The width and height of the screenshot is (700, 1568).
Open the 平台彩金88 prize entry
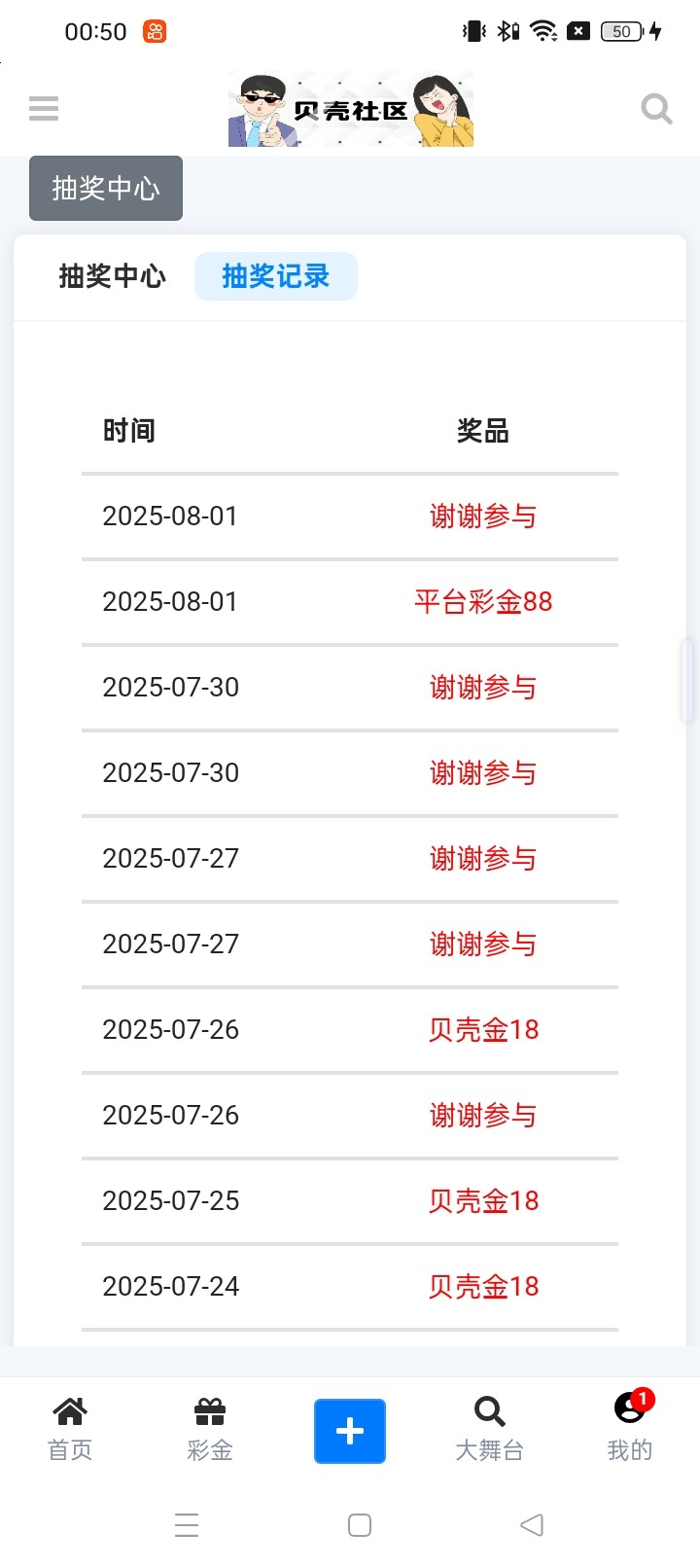pos(483,602)
